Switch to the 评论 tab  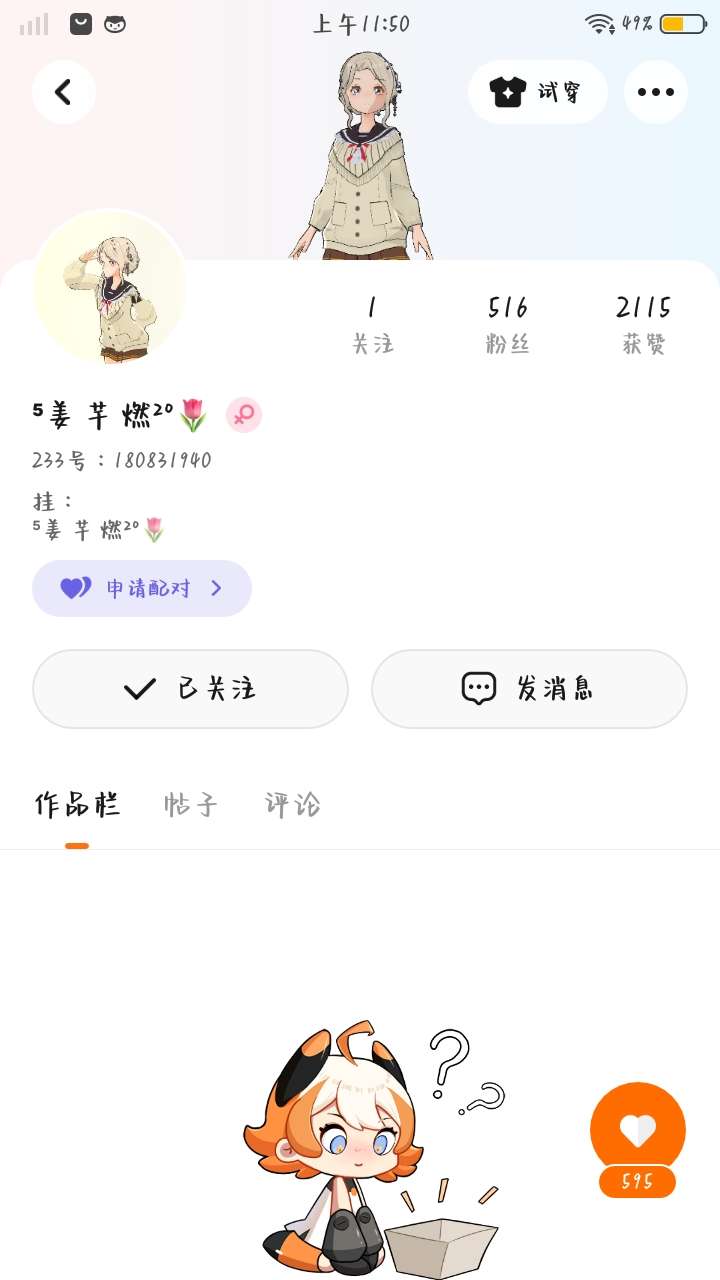pyautogui.click(x=292, y=805)
